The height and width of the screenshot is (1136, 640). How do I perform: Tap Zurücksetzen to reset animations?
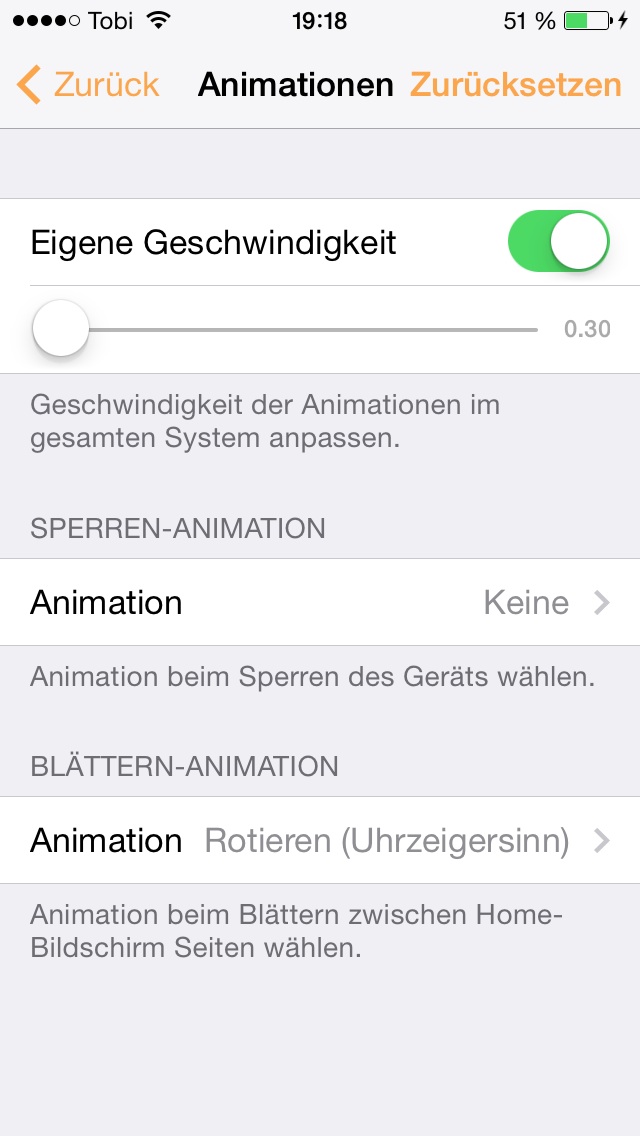pos(515,85)
